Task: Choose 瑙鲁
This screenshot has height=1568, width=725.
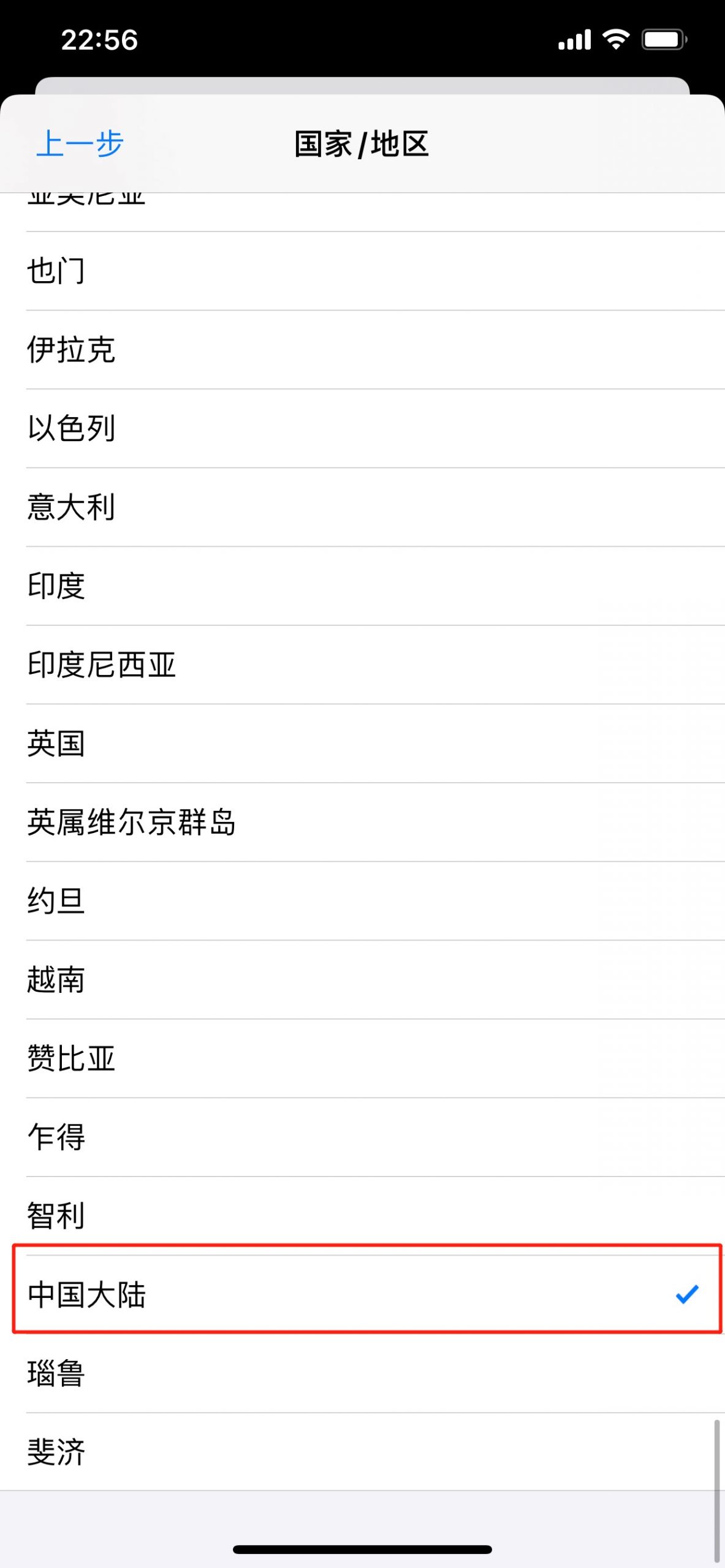Action: pos(362,1374)
